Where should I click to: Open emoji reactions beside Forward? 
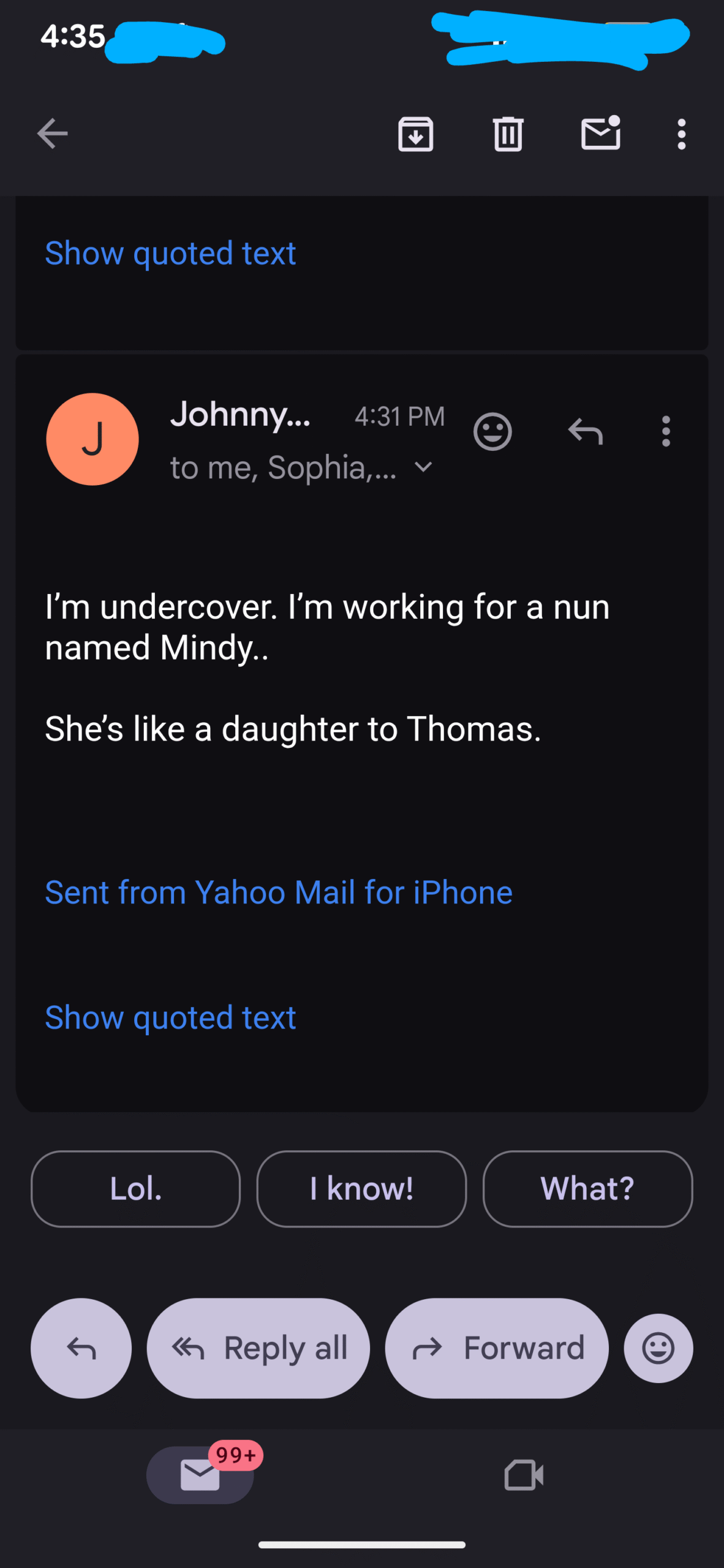tap(658, 1348)
